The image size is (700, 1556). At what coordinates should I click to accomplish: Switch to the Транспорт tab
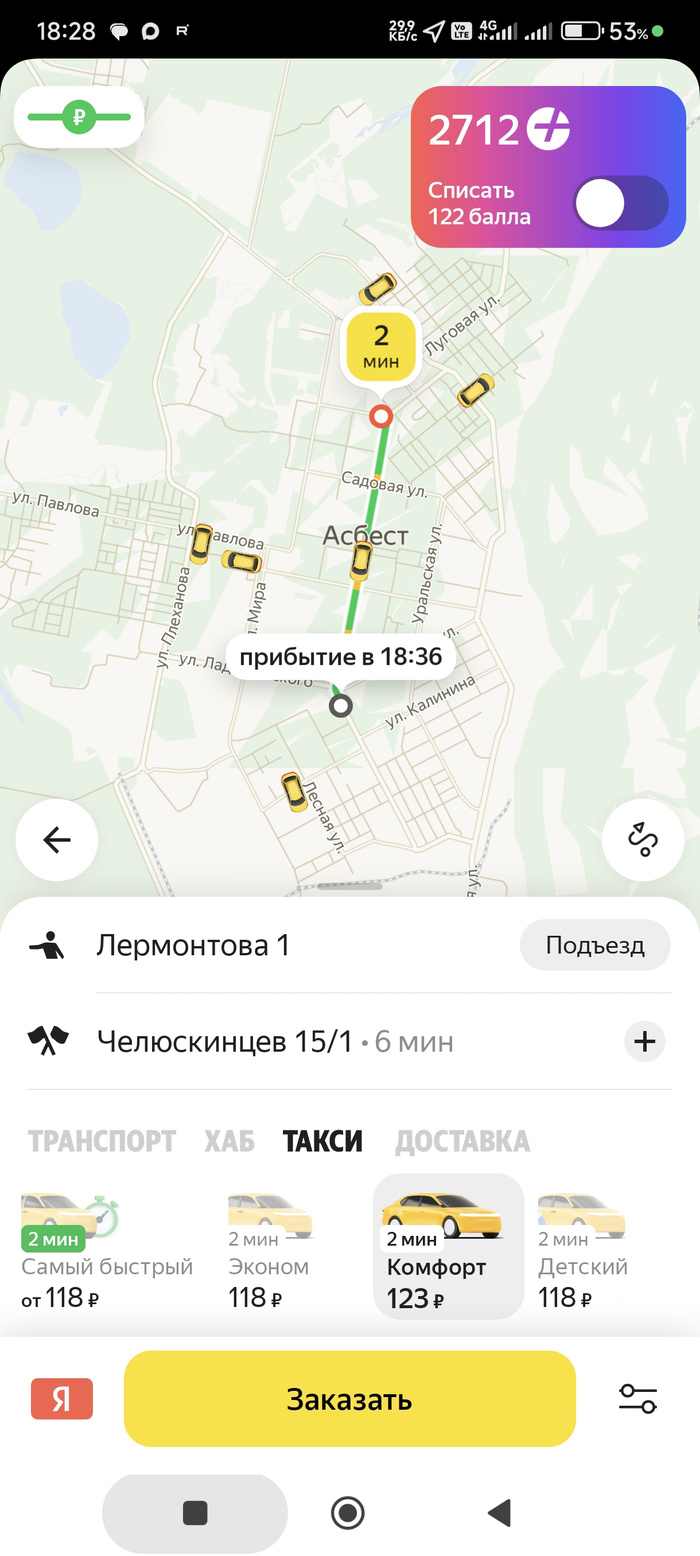pos(101,1141)
